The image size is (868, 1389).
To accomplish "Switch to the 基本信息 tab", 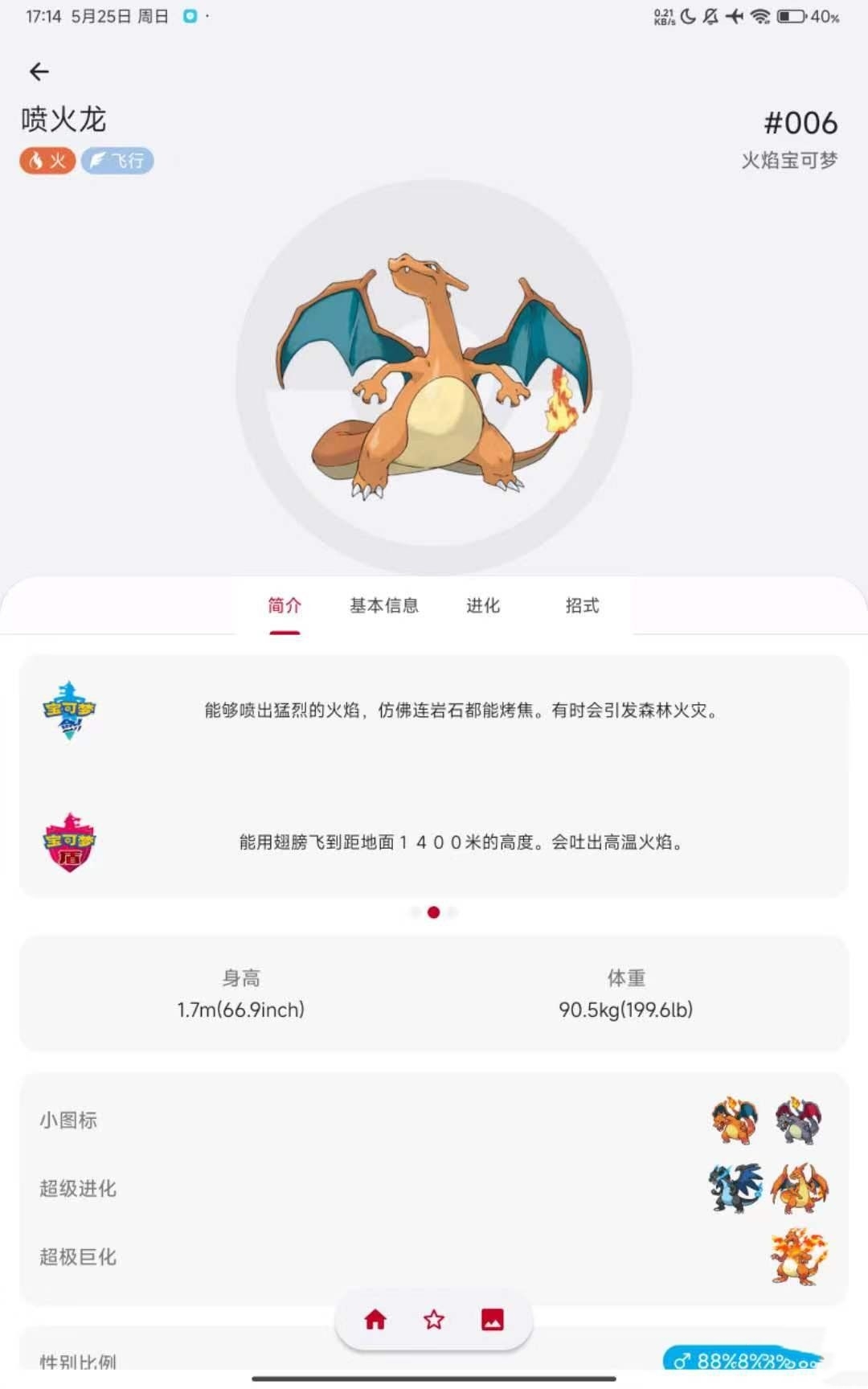I will click(384, 605).
